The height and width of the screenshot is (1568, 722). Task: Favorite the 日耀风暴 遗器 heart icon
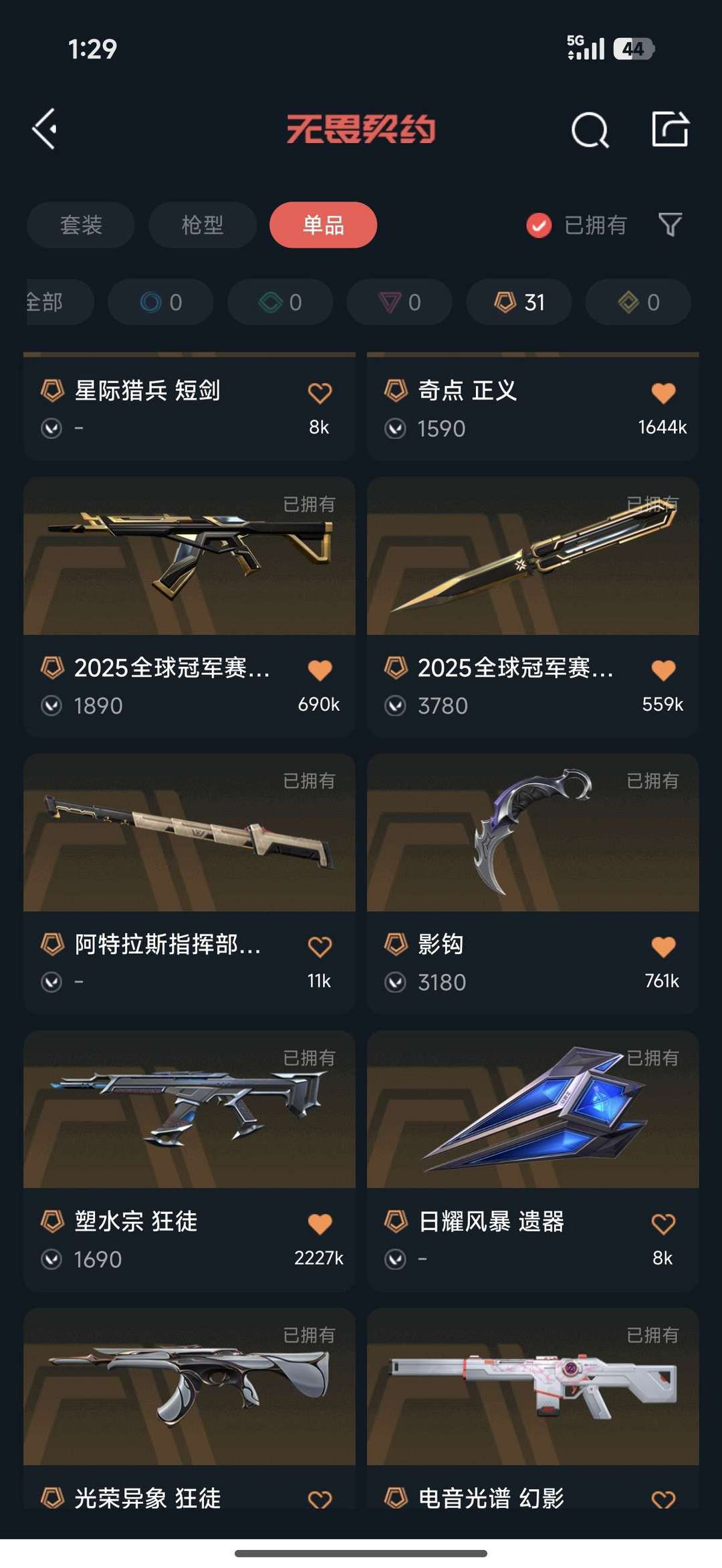(663, 1224)
